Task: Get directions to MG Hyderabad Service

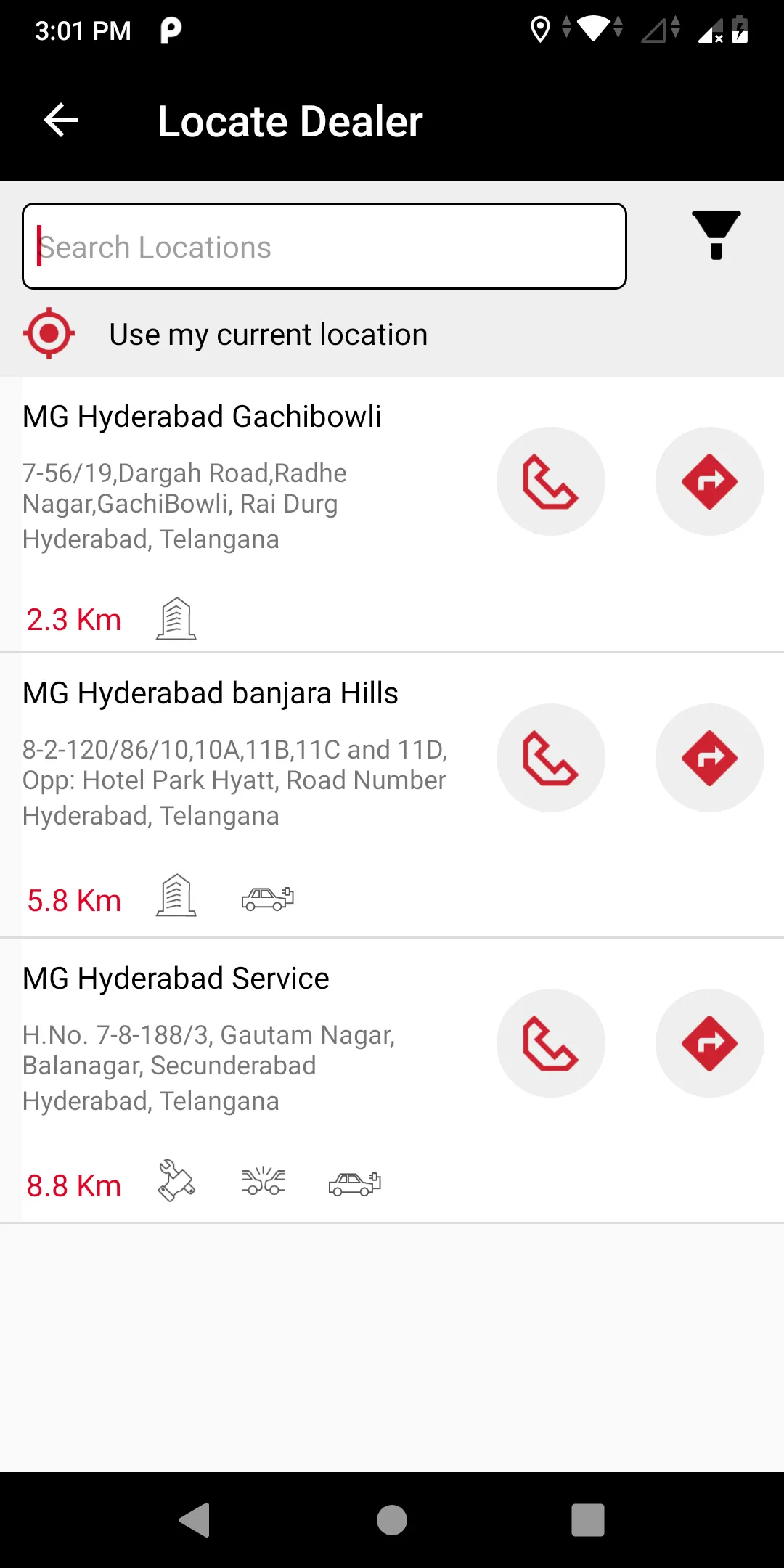Action: pyautogui.click(x=709, y=1043)
